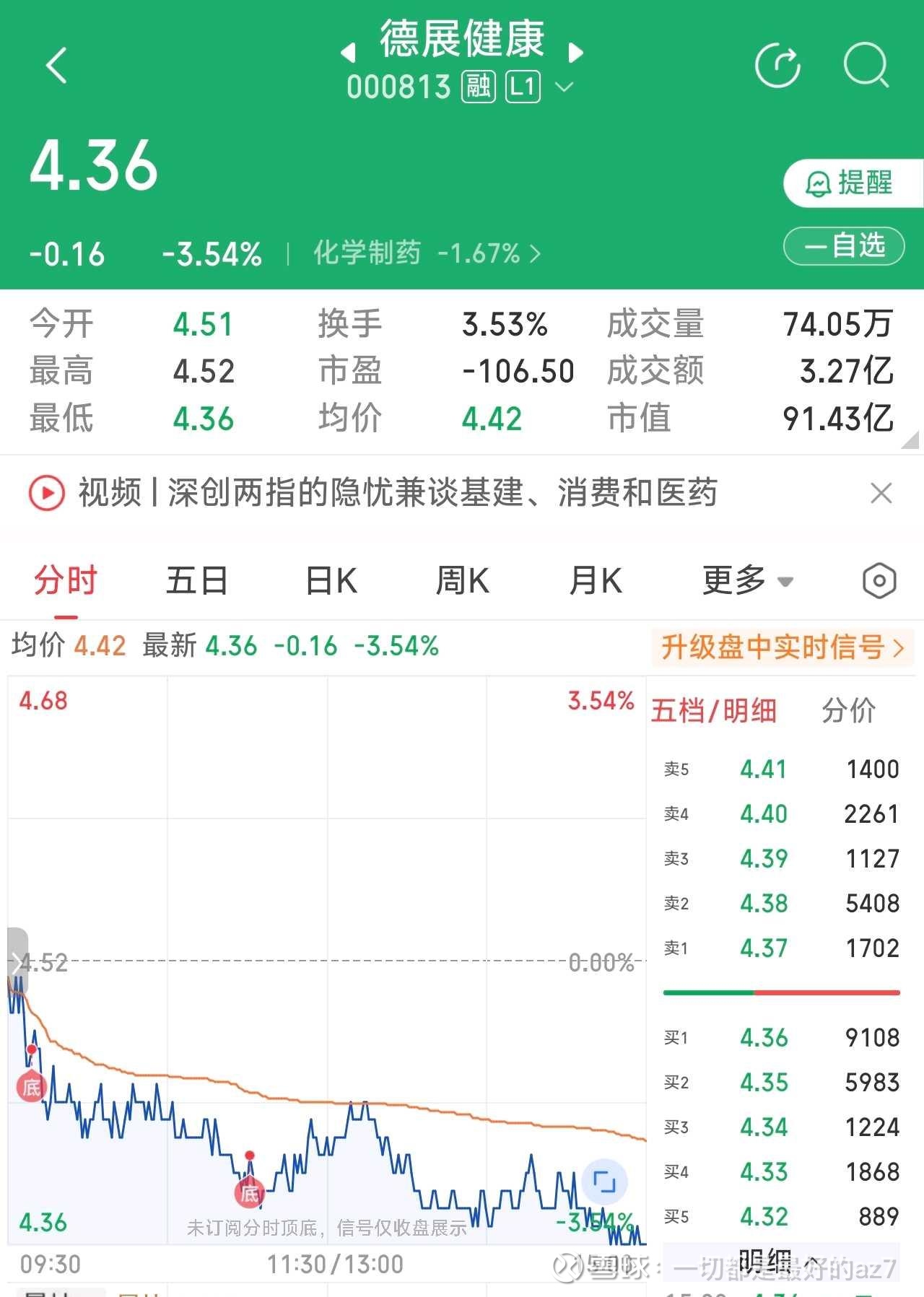Remove stock from 自选 watchlist

pyautogui.click(x=844, y=246)
